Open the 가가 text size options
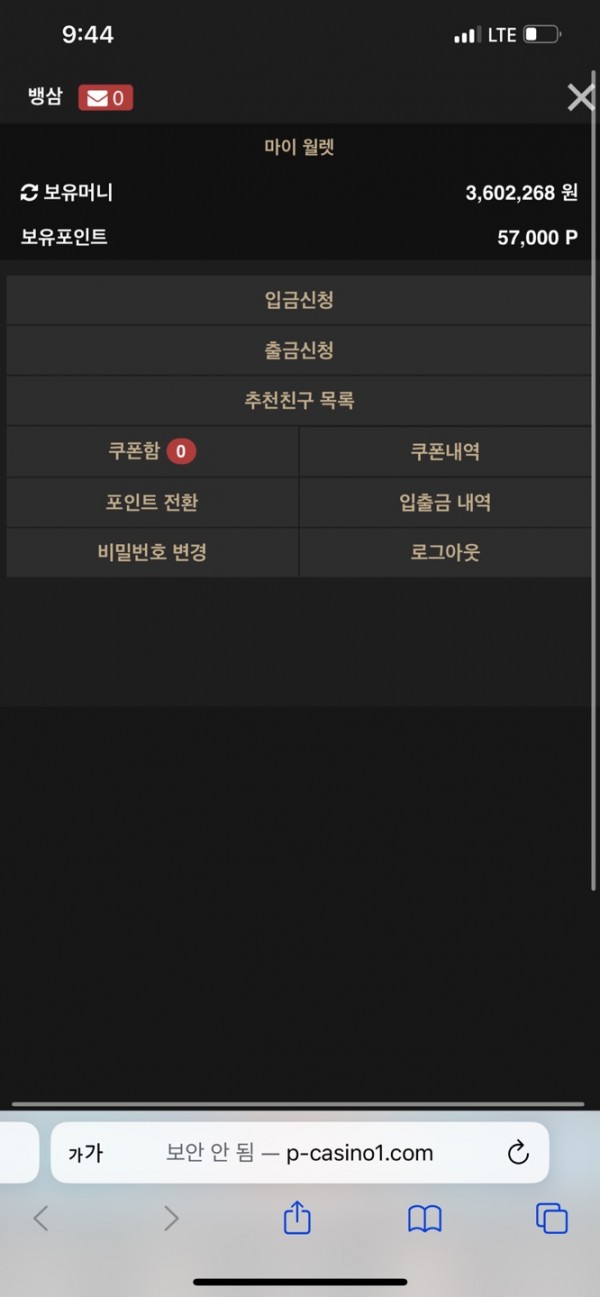600x1297 pixels. [86, 1153]
